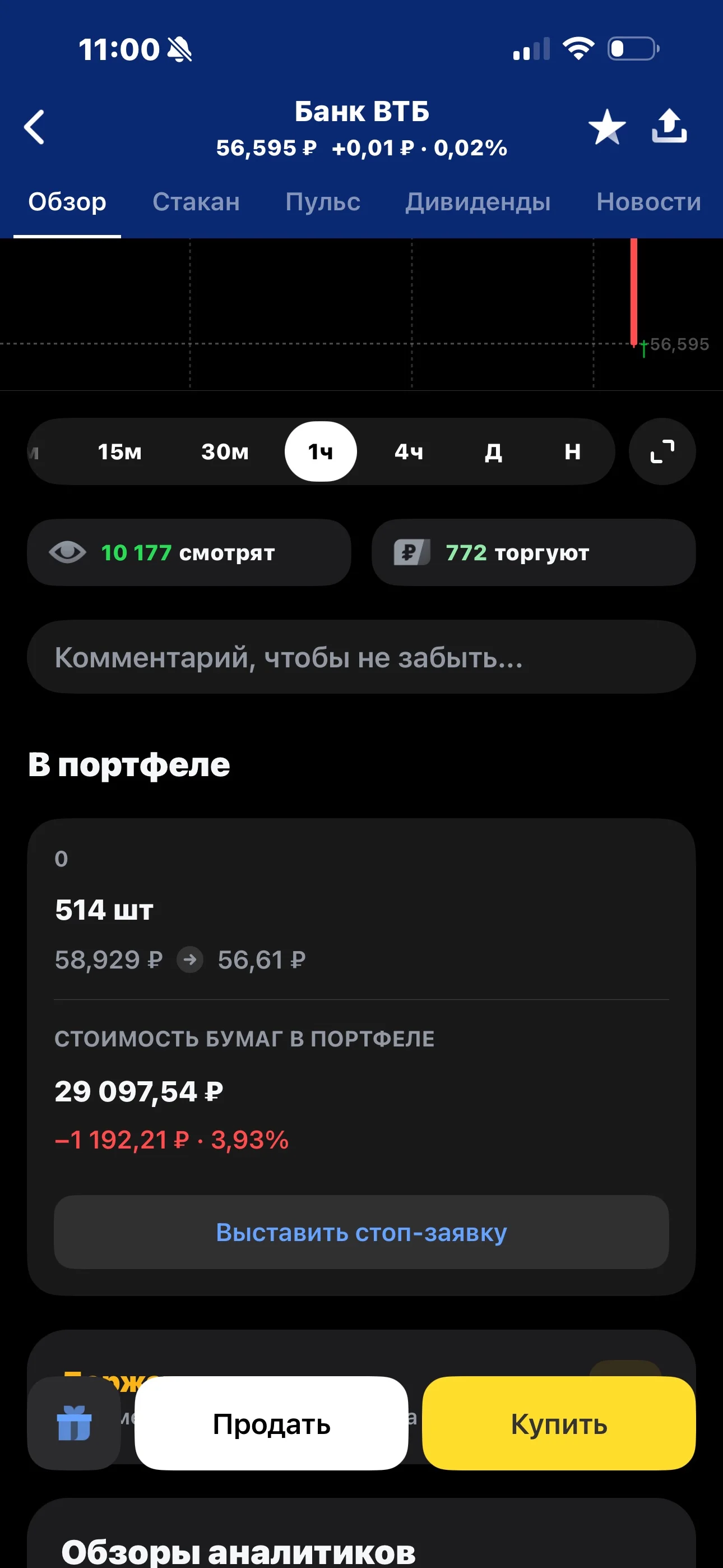Screen dimensions: 723x1568
Task: Go back using the top-left arrow
Action: pyautogui.click(x=34, y=127)
